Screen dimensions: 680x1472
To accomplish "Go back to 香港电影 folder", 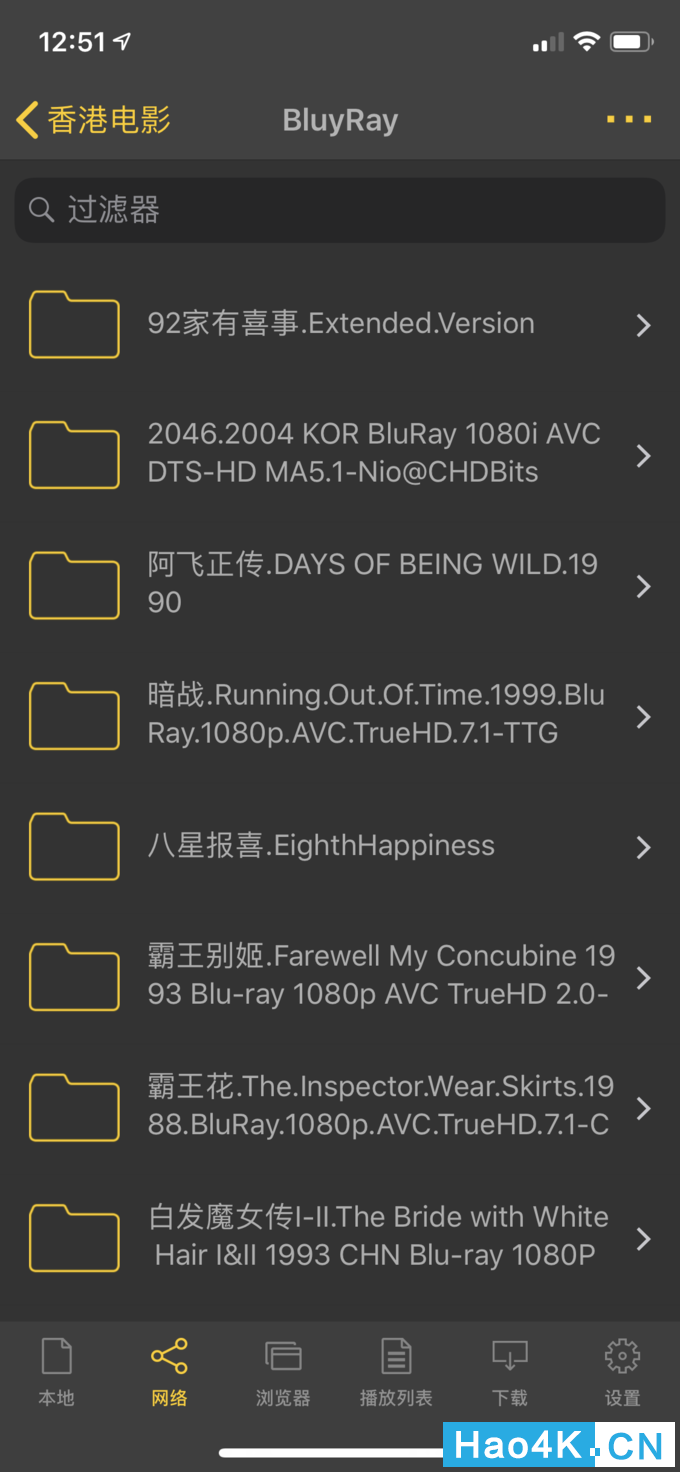I will [x=93, y=120].
